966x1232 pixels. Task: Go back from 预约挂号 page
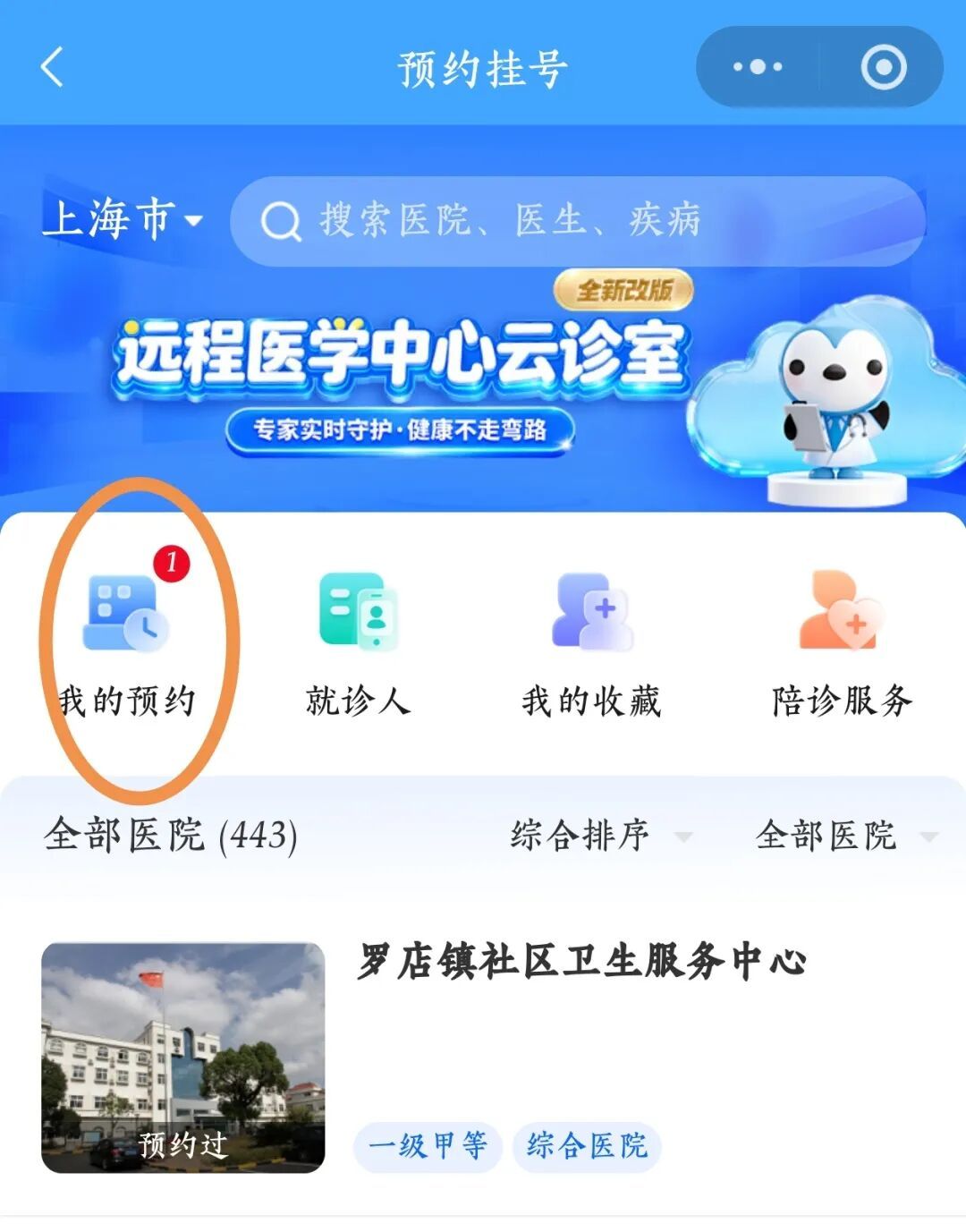[x=52, y=68]
